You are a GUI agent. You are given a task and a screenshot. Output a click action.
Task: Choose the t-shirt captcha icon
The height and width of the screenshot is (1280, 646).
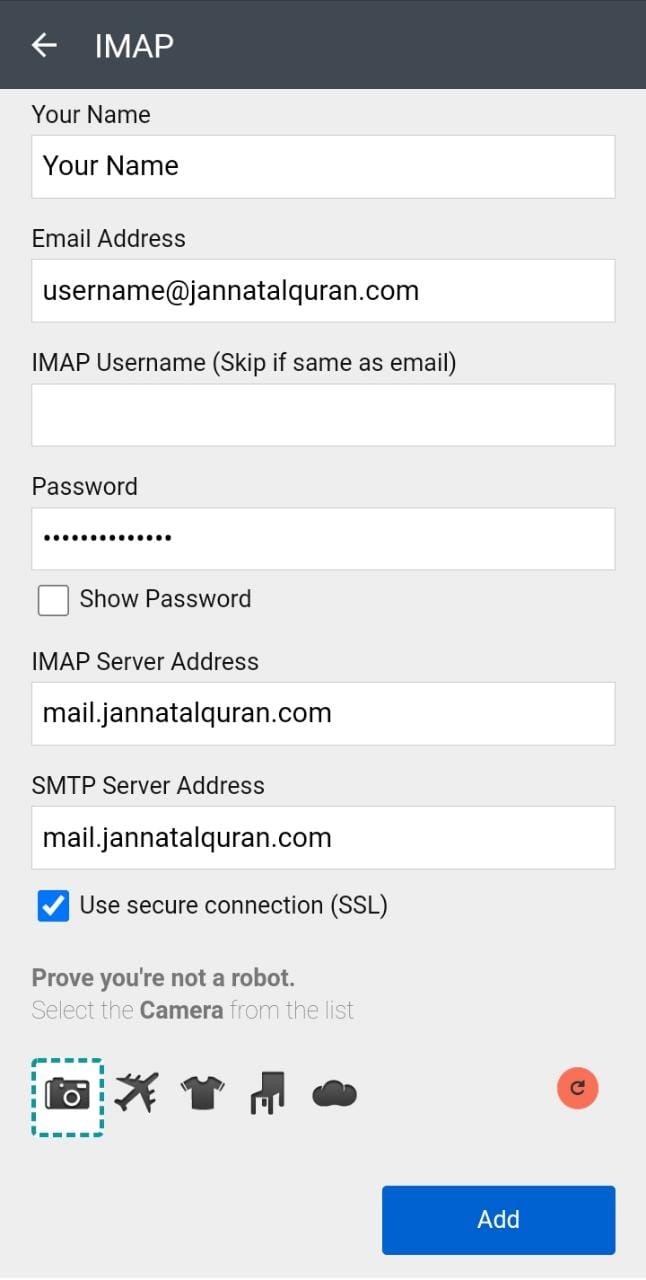click(202, 1093)
